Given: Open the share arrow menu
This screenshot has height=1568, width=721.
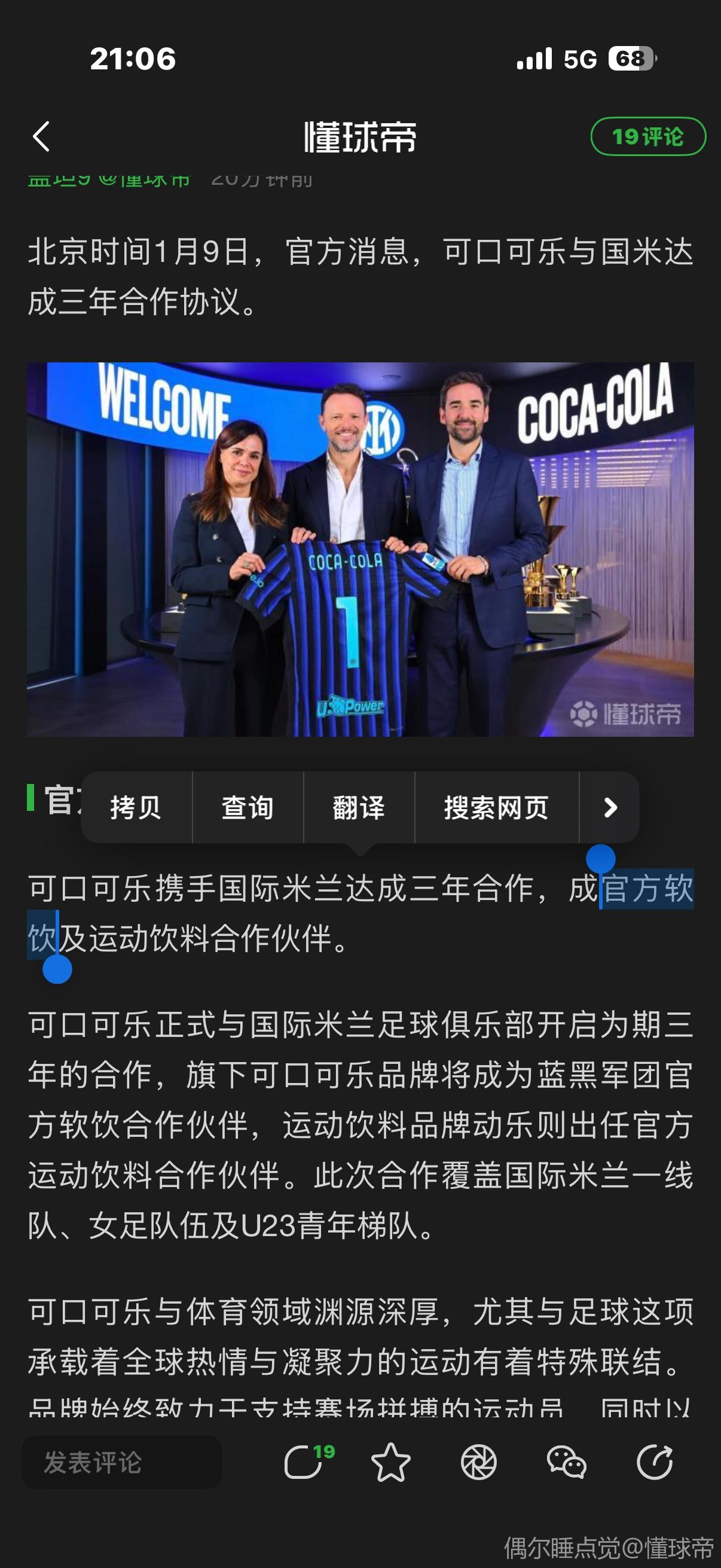Looking at the screenshot, I should click(x=655, y=1462).
